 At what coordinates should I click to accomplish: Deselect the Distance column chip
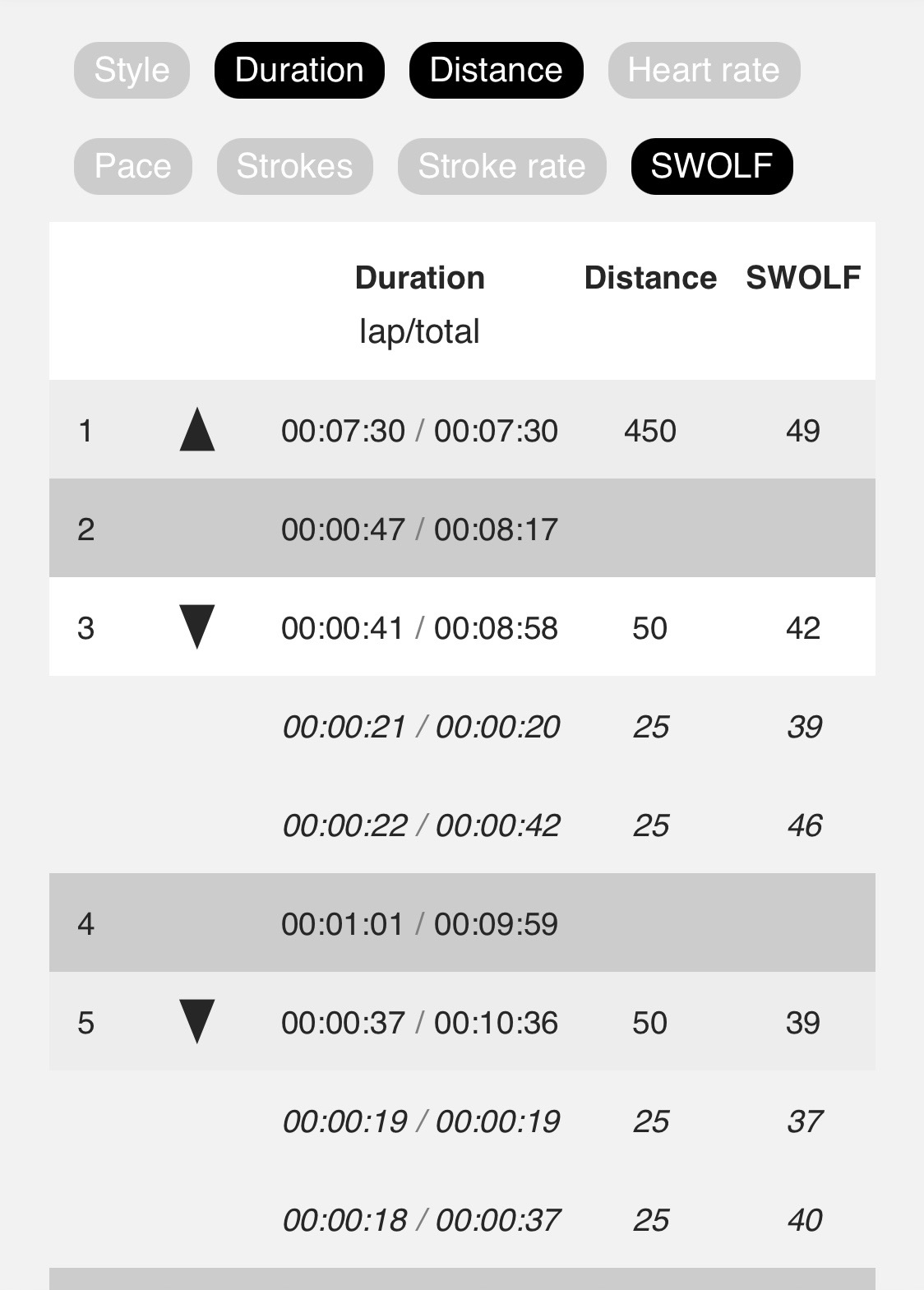pyautogui.click(x=496, y=71)
